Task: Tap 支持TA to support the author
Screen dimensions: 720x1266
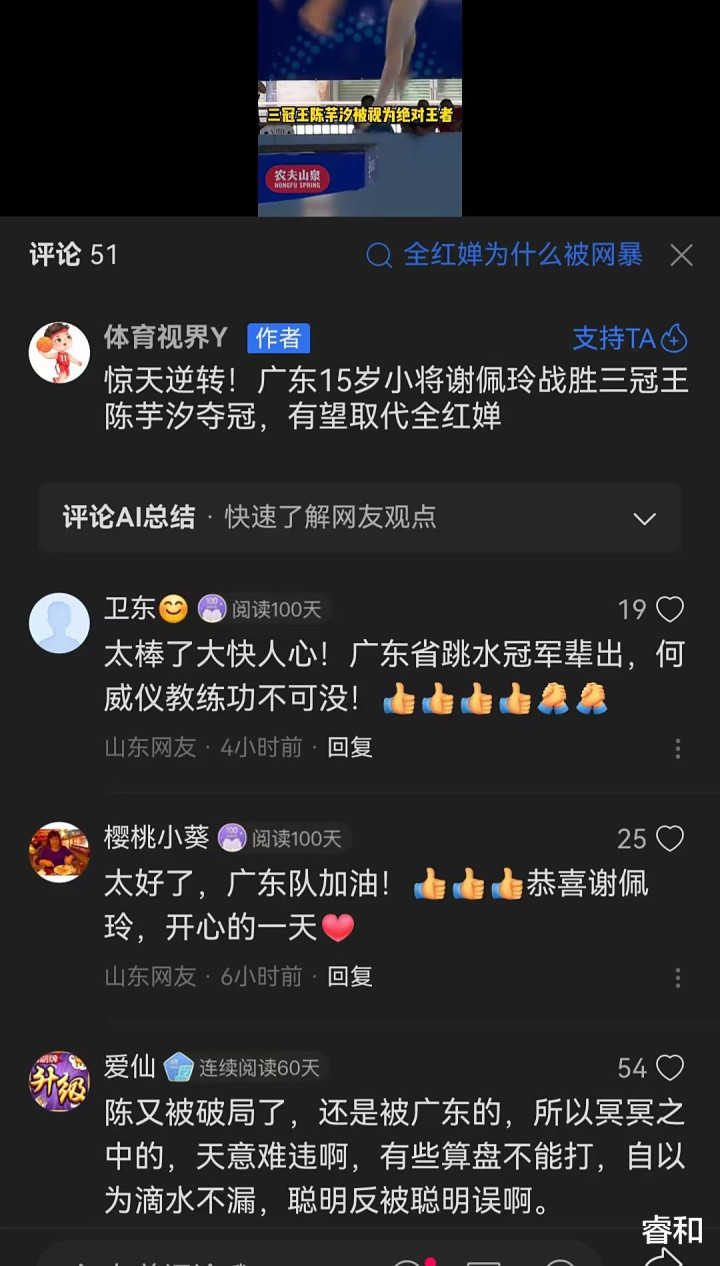Action: pos(629,338)
